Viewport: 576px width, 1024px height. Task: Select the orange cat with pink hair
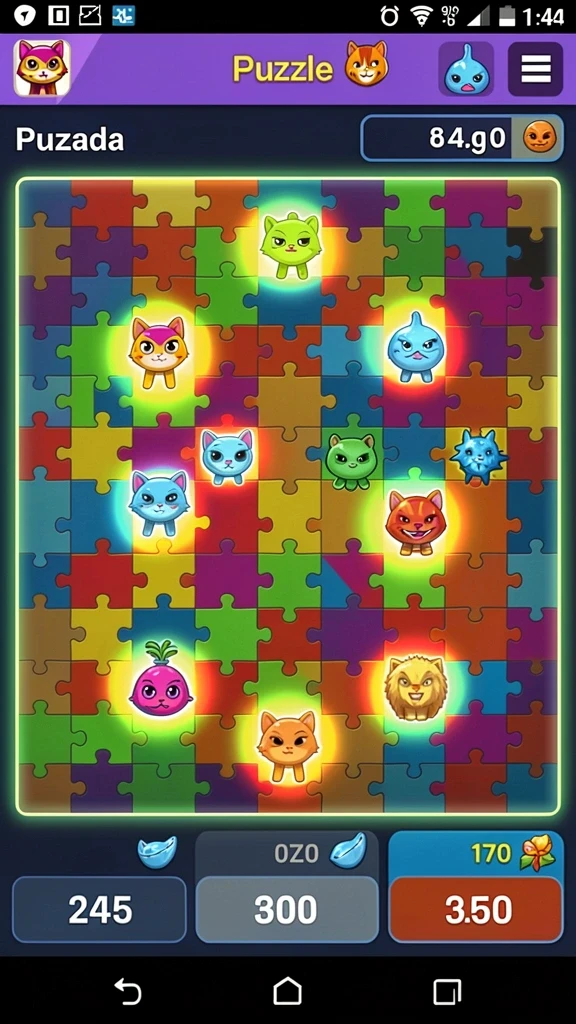pyautogui.click(x=158, y=351)
